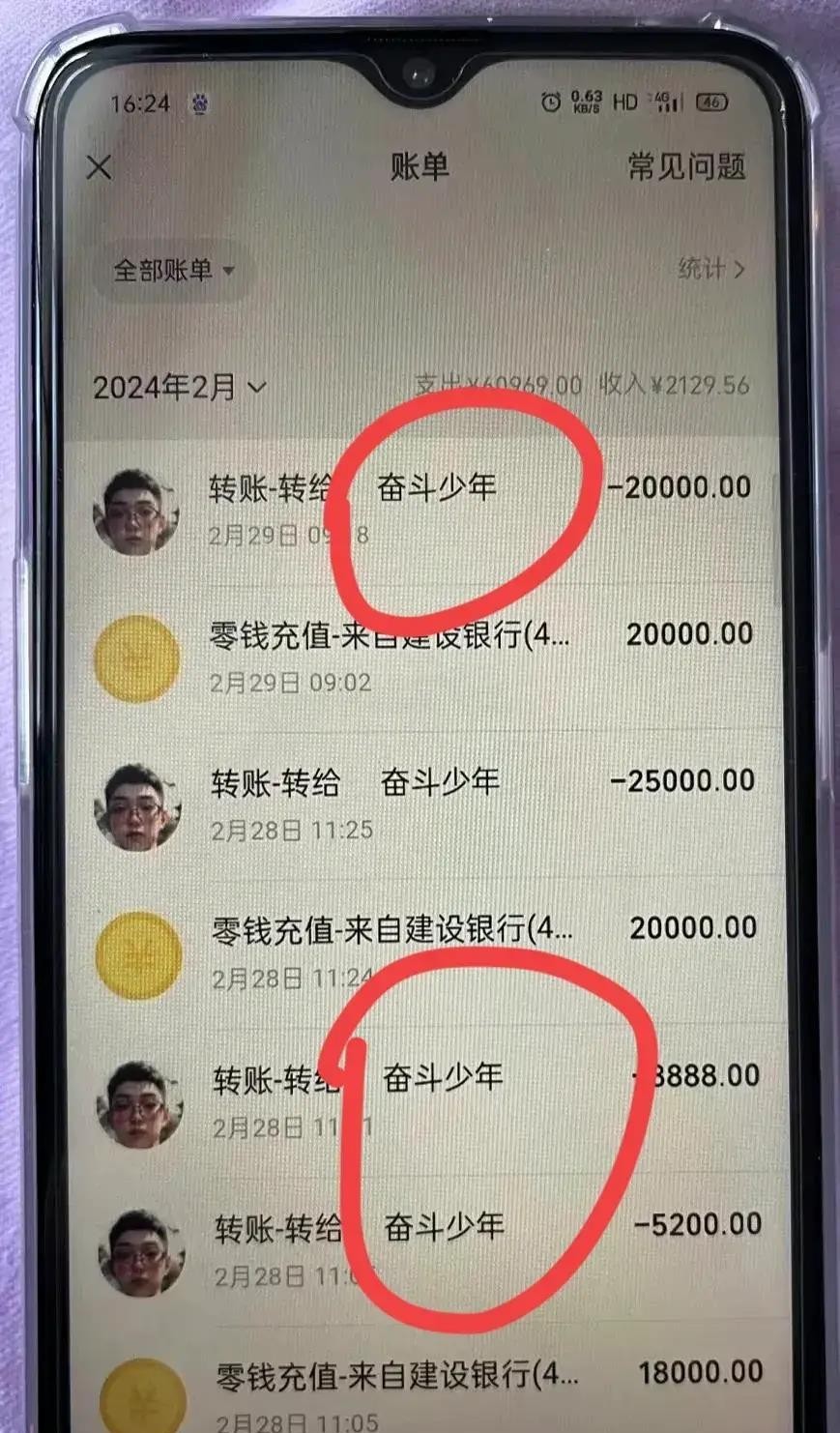Expand the 全部账单 filter dropdown
The image size is (840, 1433).
(174, 270)
